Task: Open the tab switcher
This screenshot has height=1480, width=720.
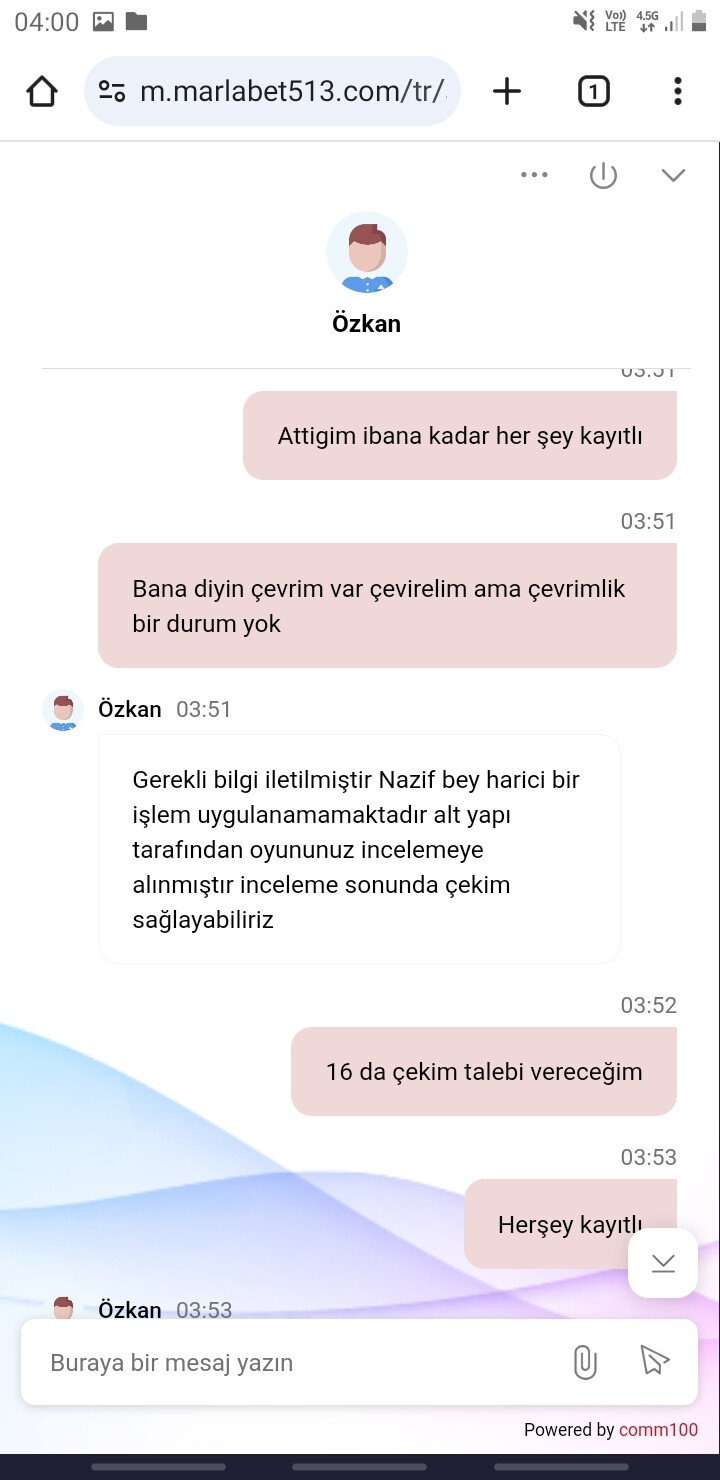Action: tap(593, 92)
